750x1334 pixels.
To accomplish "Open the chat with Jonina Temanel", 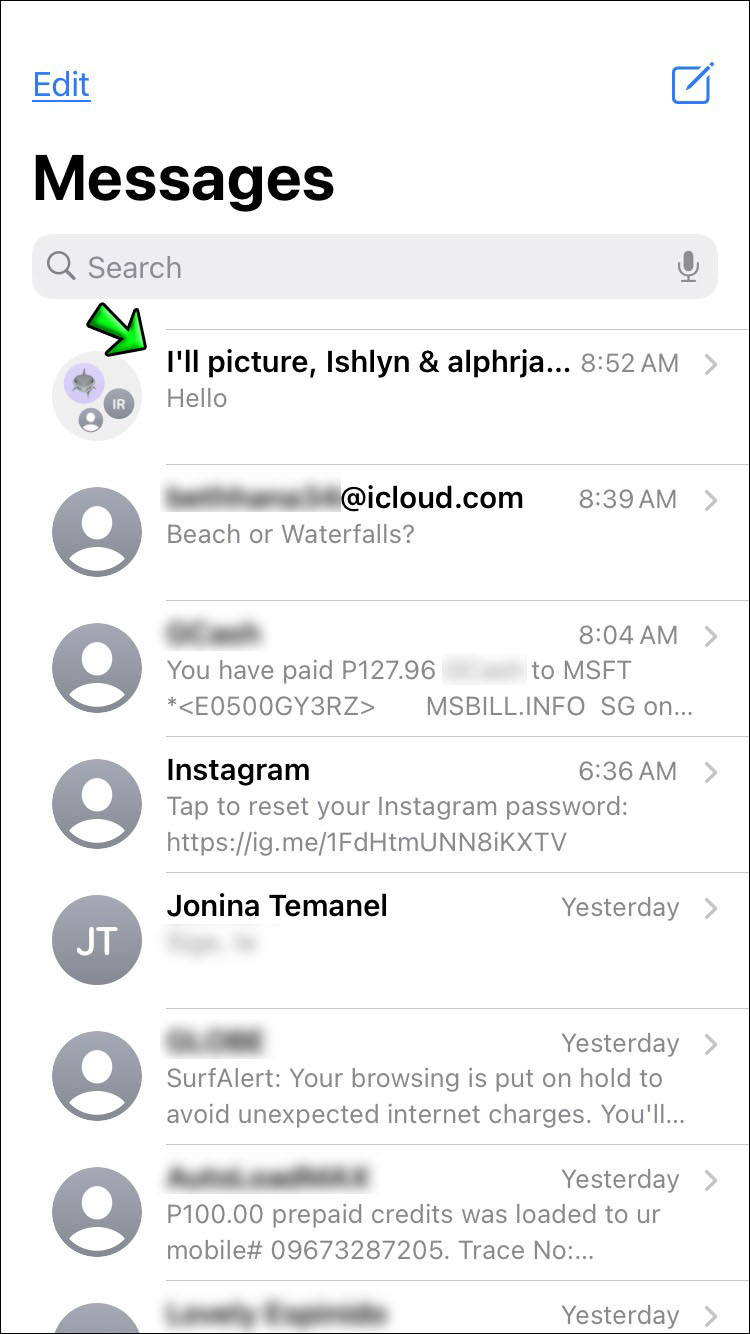I will pyautogui.click(x=400, y=925).
